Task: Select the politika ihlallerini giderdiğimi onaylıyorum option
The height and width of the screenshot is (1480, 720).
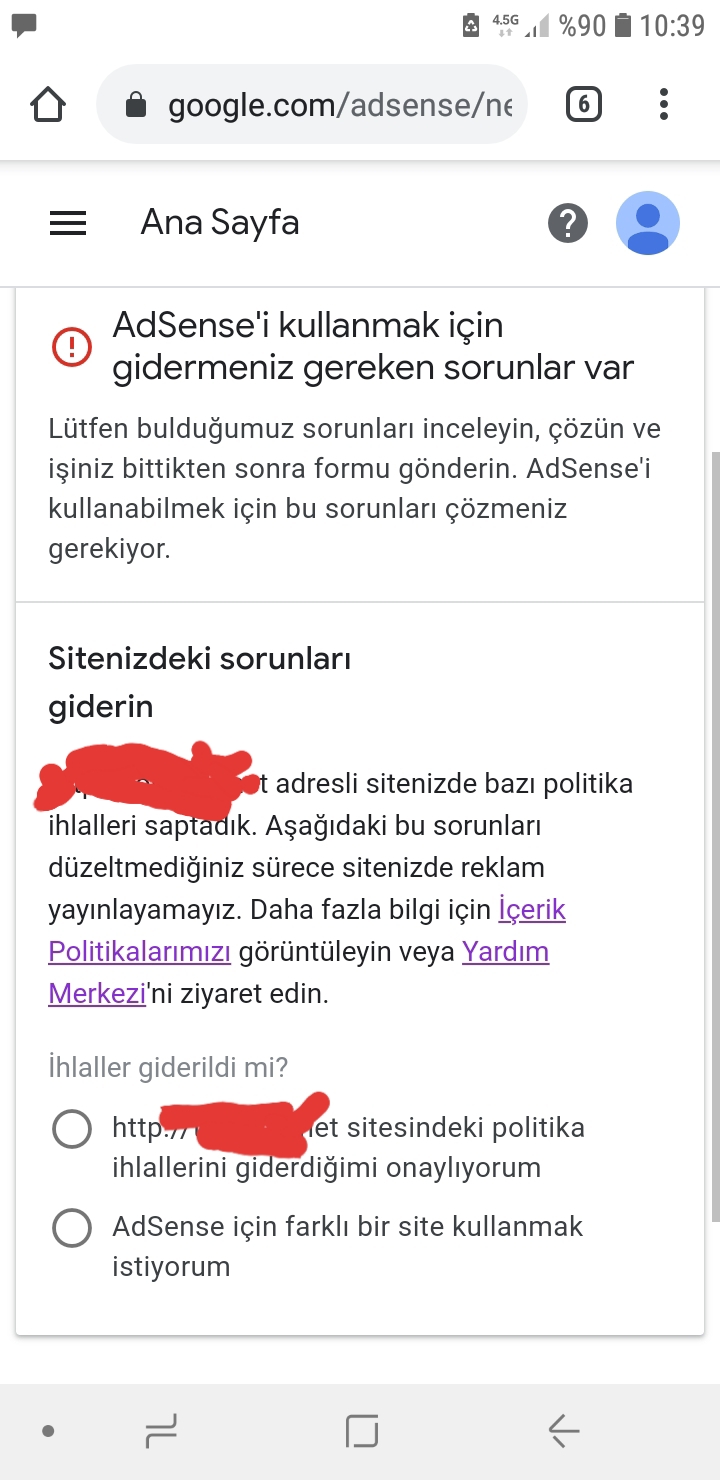Action: tap(72, 1129)
